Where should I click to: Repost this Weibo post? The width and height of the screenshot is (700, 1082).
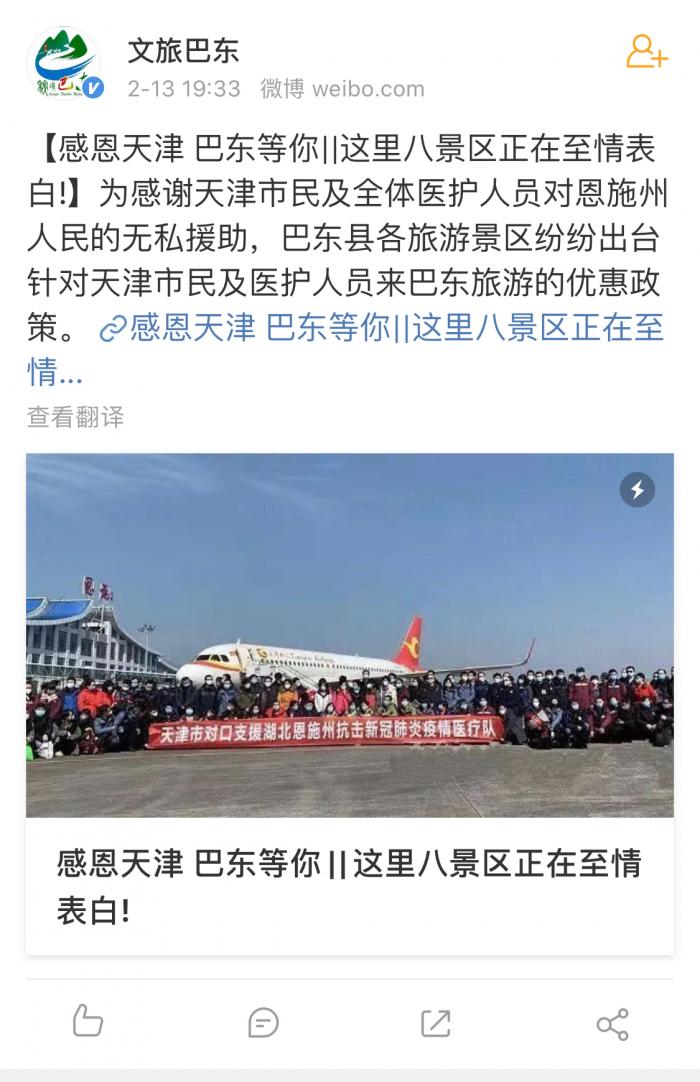tap(436, 1022)
